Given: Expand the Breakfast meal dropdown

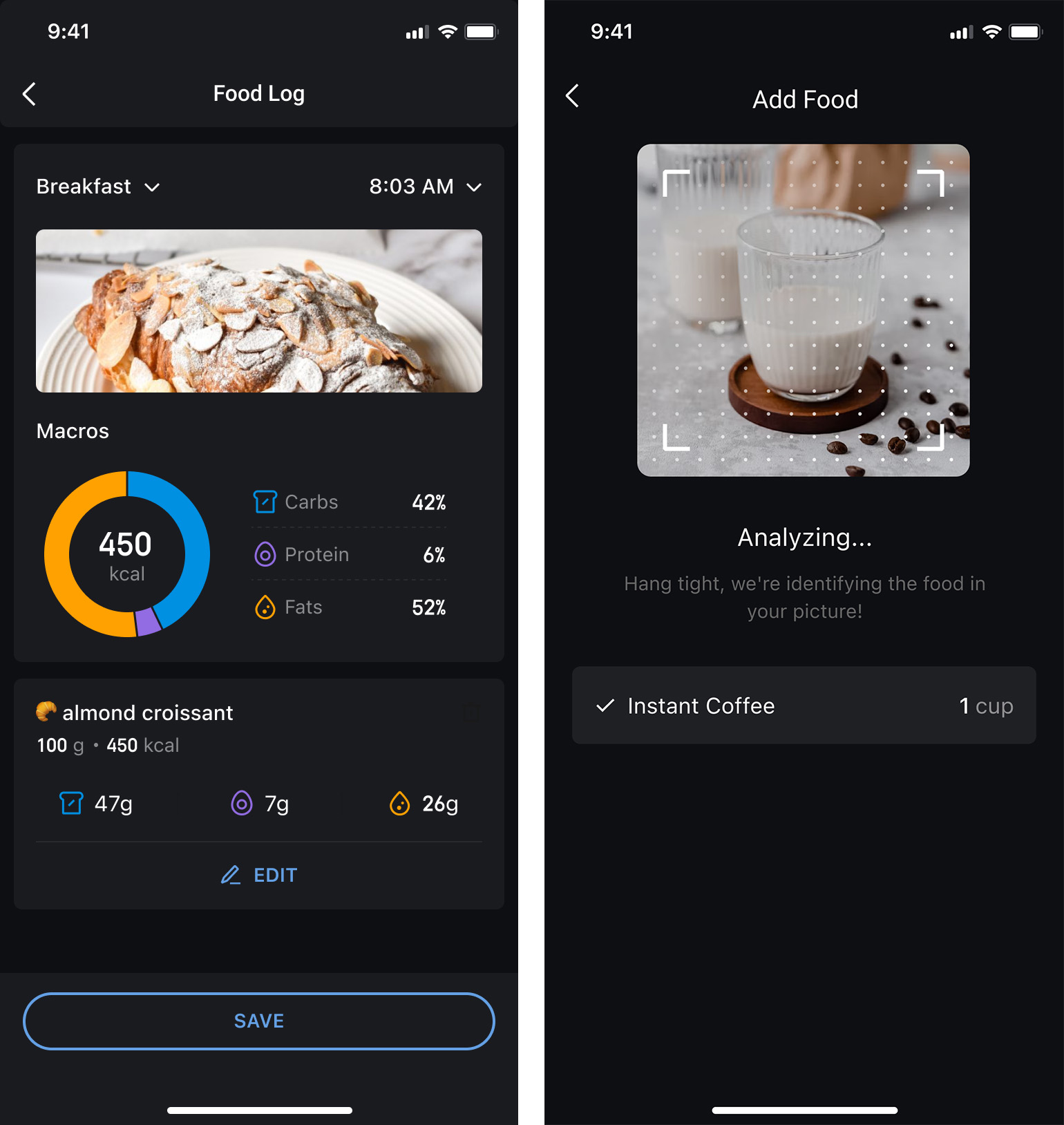Looking at the screenshot, I should click(x=98, y=187).
